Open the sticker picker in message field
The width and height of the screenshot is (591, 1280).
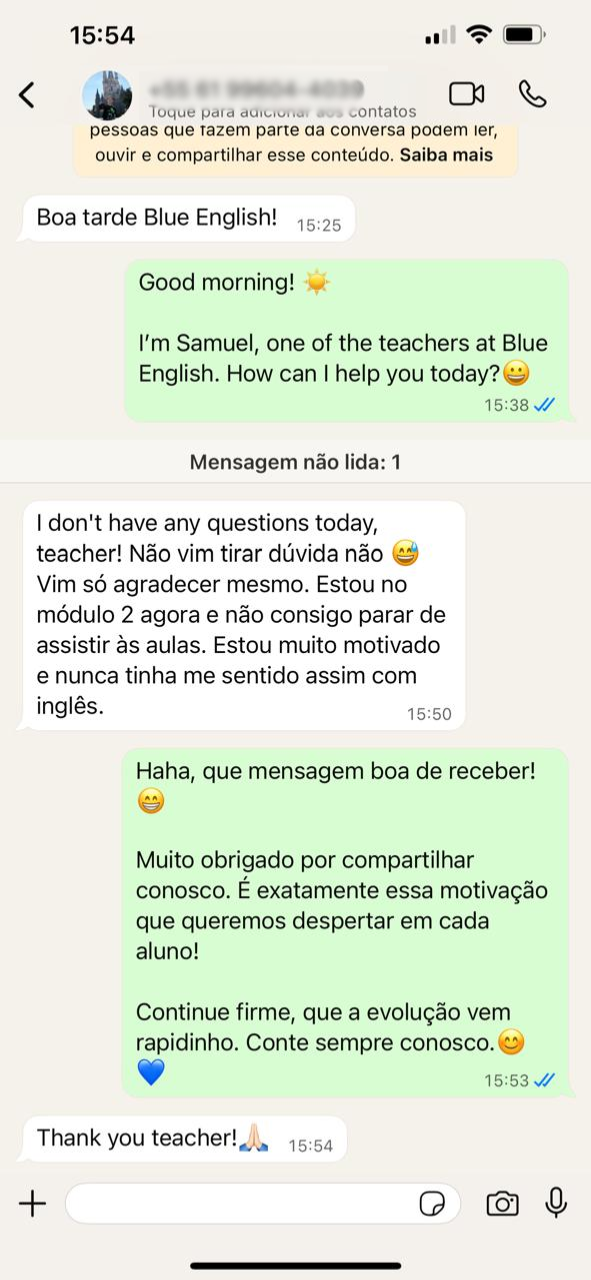click(432, 1203)
